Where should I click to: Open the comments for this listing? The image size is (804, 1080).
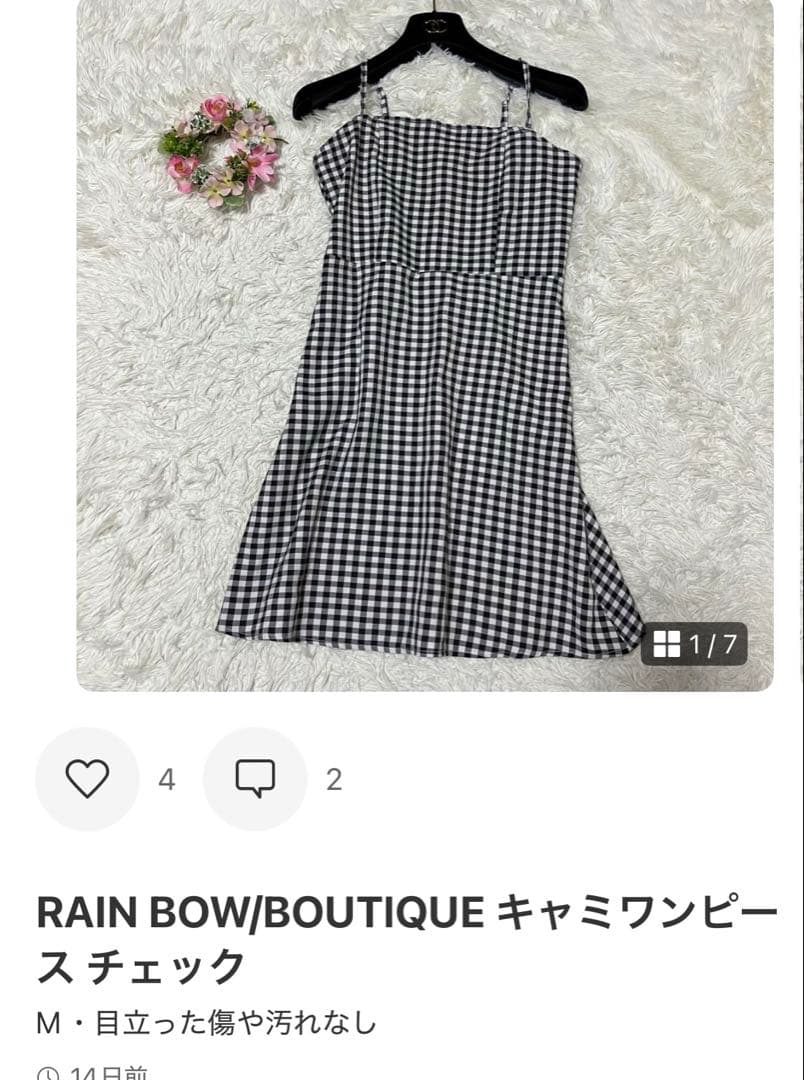coord(255,779)
